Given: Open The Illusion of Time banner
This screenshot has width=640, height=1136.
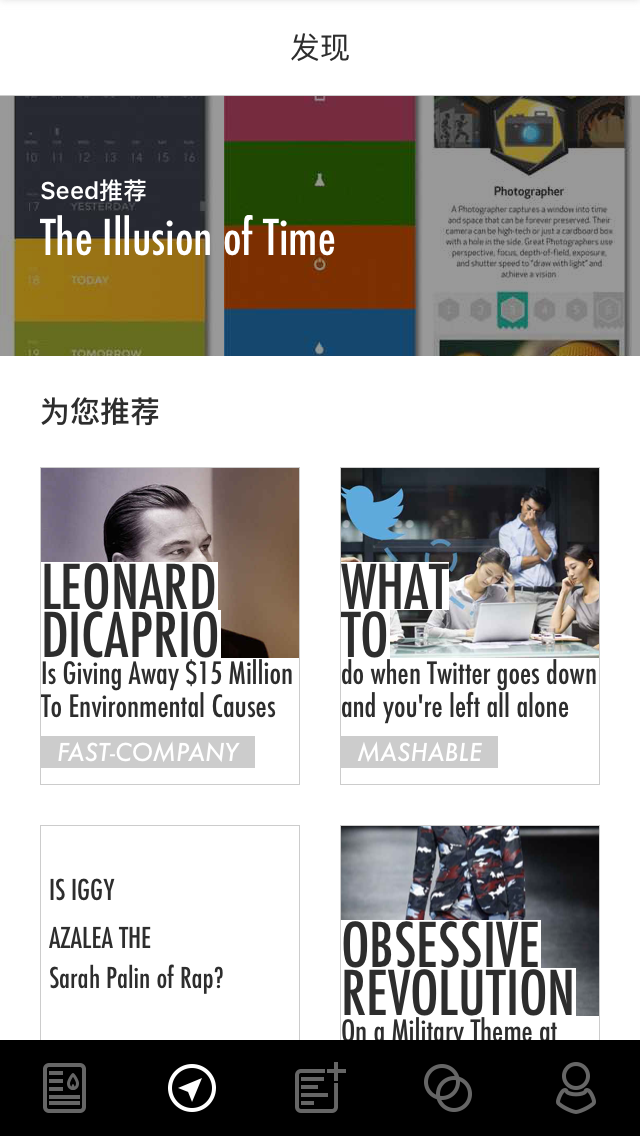Looking at the screenshot, I should (320, 225).
